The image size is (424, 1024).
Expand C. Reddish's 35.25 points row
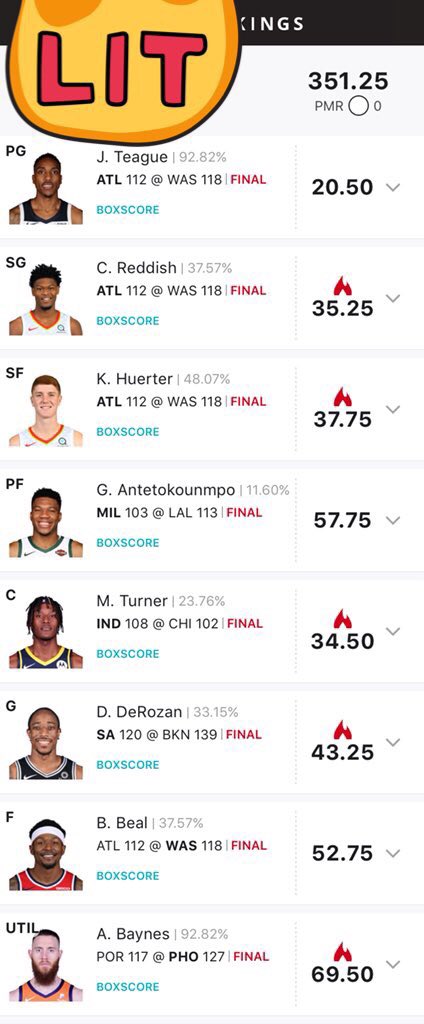392,298
